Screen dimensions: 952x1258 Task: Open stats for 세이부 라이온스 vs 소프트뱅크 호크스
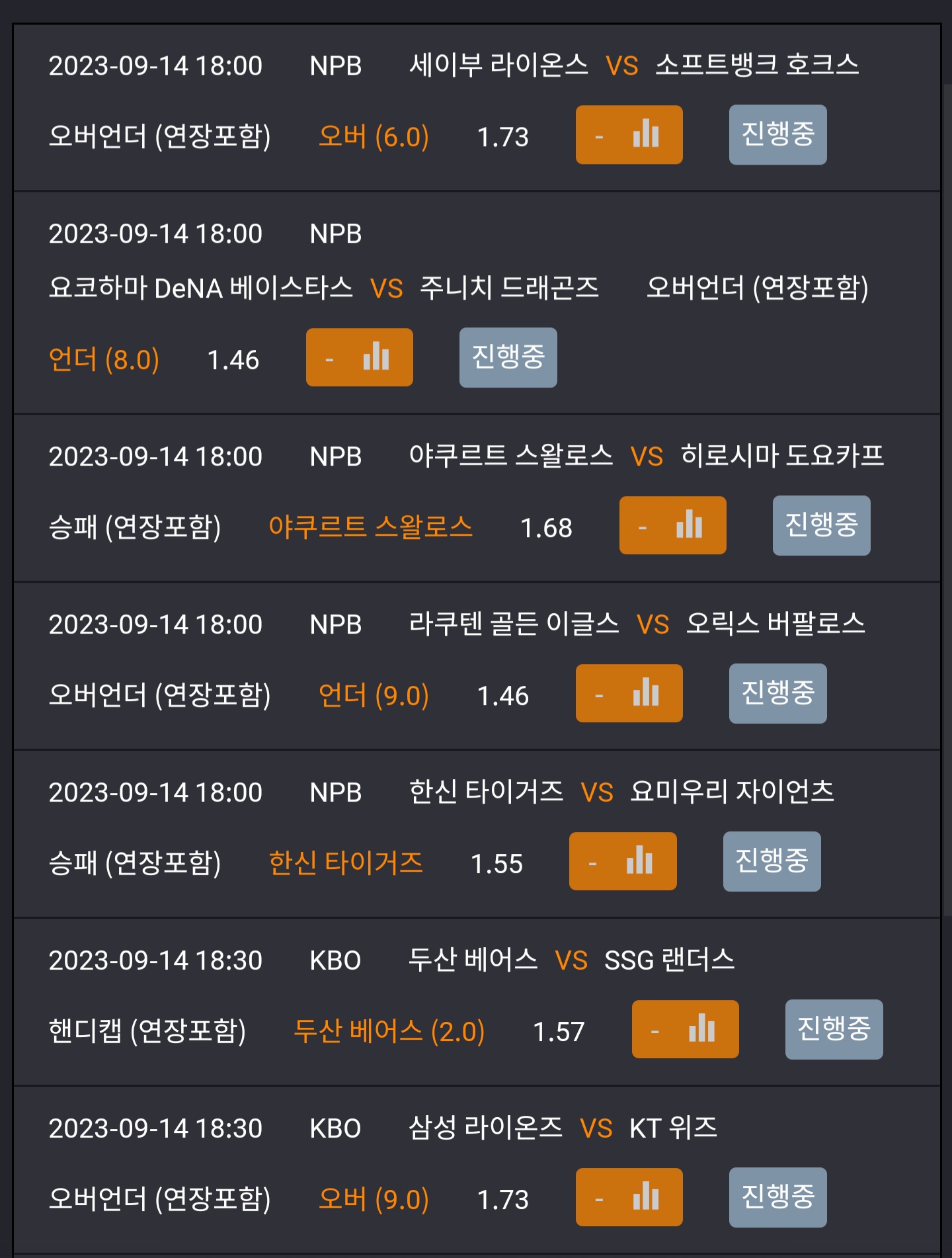pyautogui.click(x=629, y=135)
